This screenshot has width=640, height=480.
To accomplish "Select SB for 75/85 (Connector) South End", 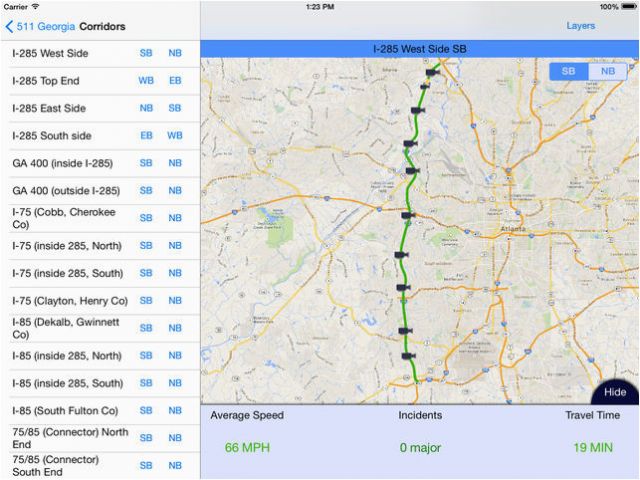I will pos(146,465).
